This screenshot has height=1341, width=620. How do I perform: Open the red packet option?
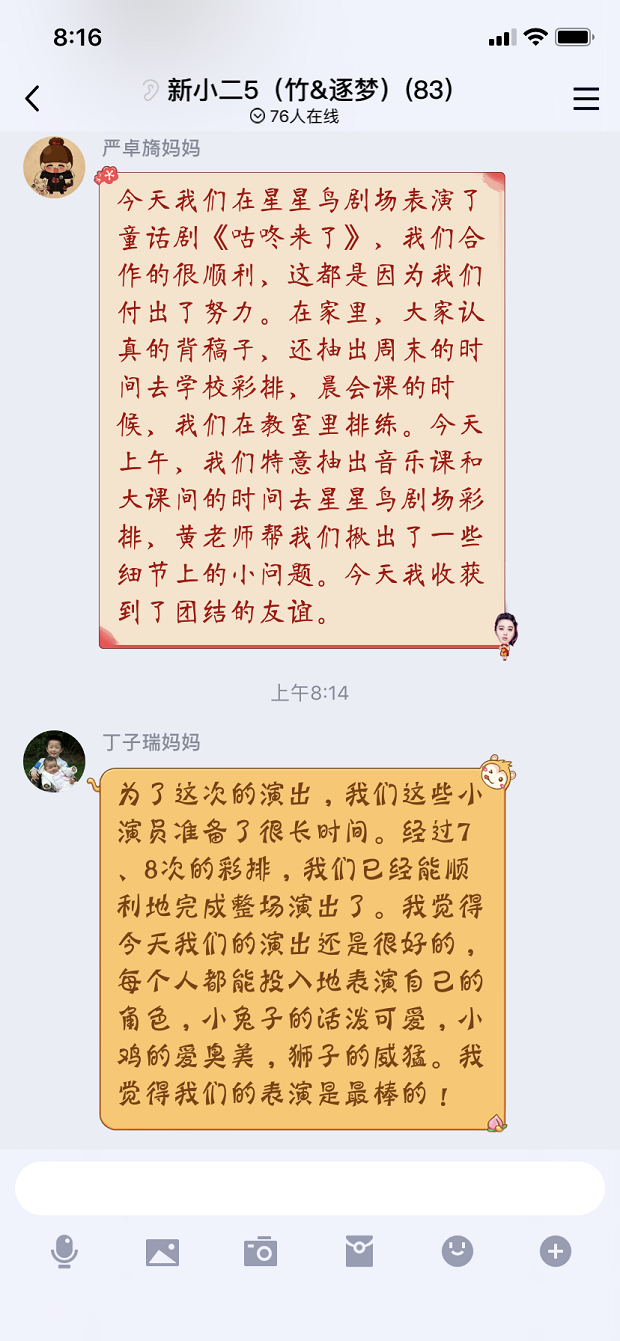[359, 1251]
